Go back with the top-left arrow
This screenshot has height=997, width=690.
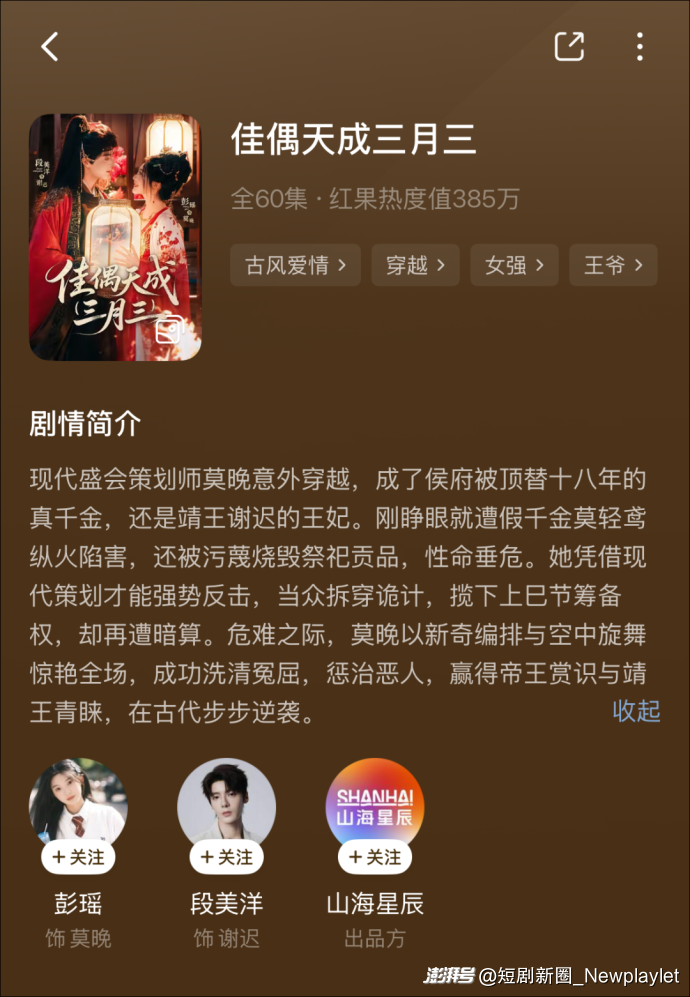[49, 46]
